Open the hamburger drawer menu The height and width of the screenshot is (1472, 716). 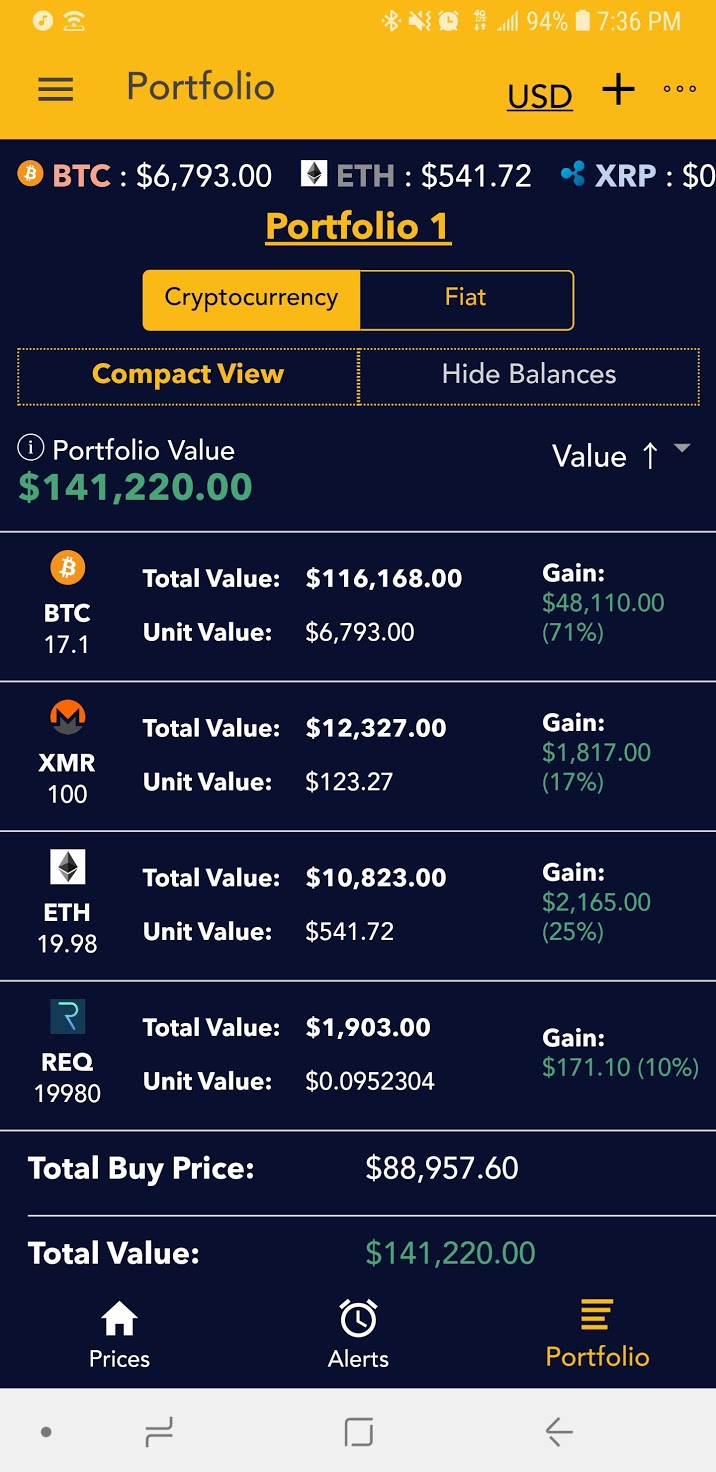pos(56,90)
